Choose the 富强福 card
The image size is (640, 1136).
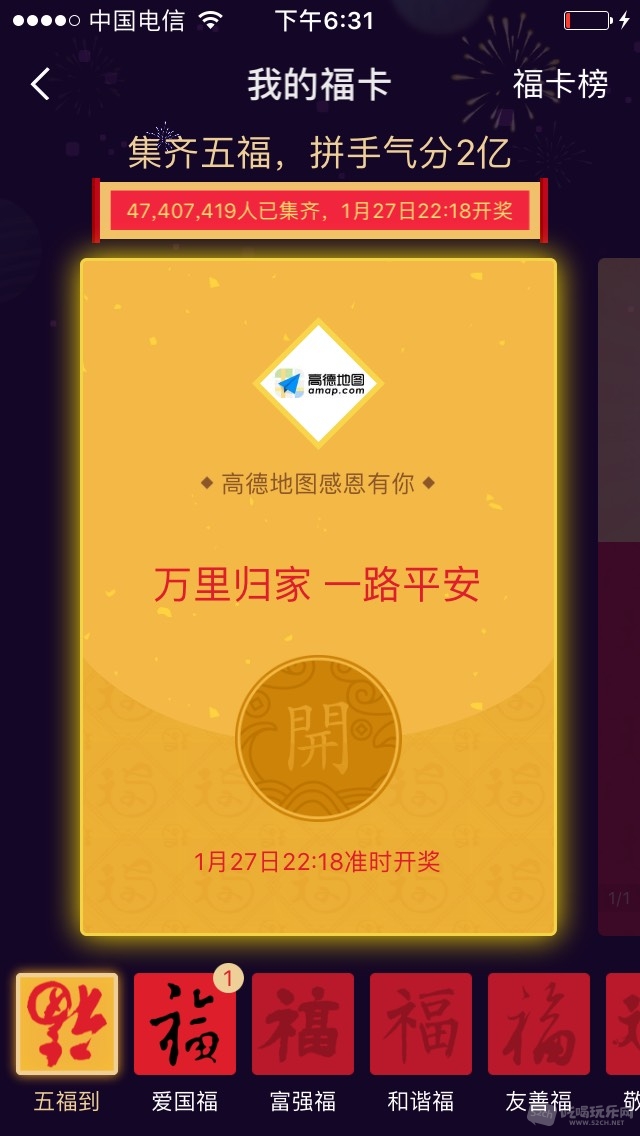(x=303, y=1024)
